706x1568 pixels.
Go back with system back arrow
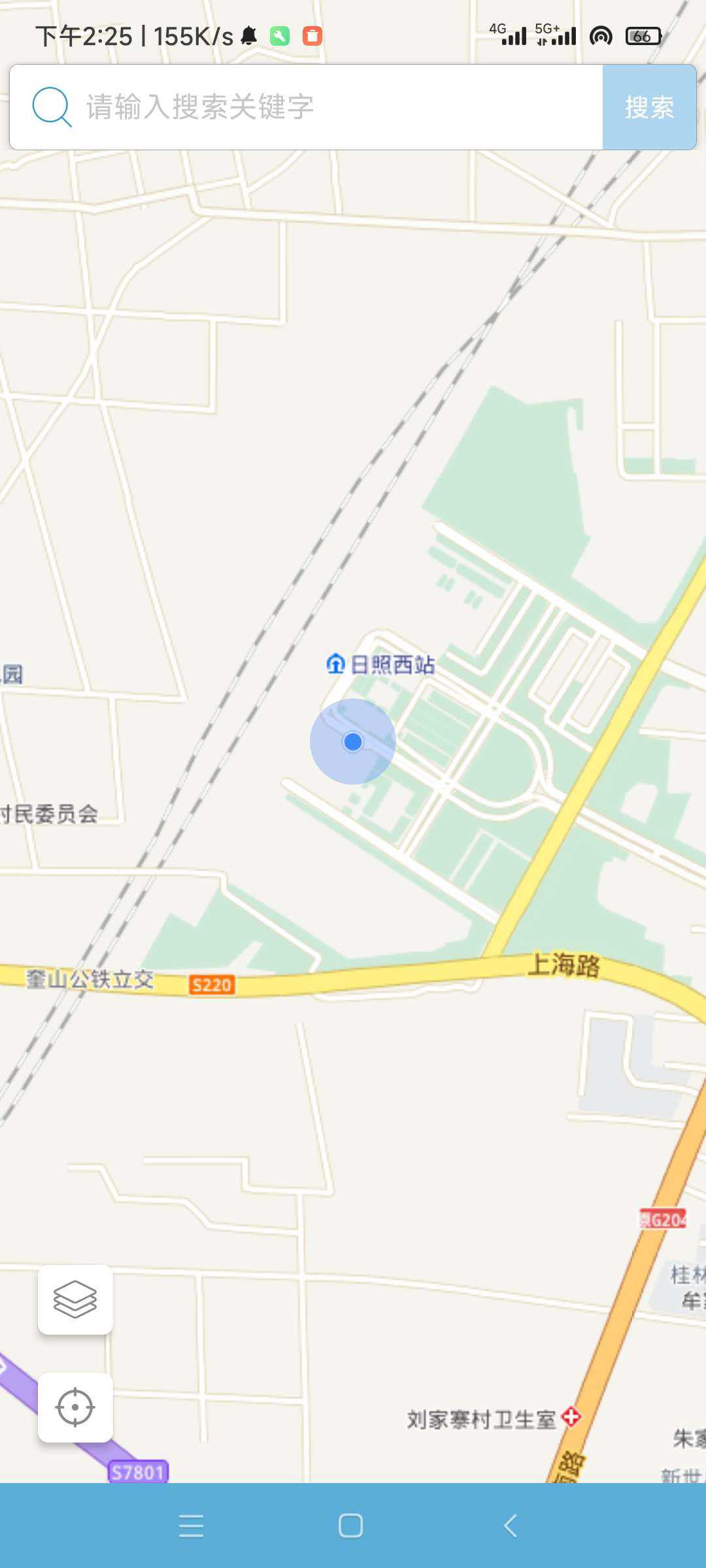click(x=511, y=1526)
